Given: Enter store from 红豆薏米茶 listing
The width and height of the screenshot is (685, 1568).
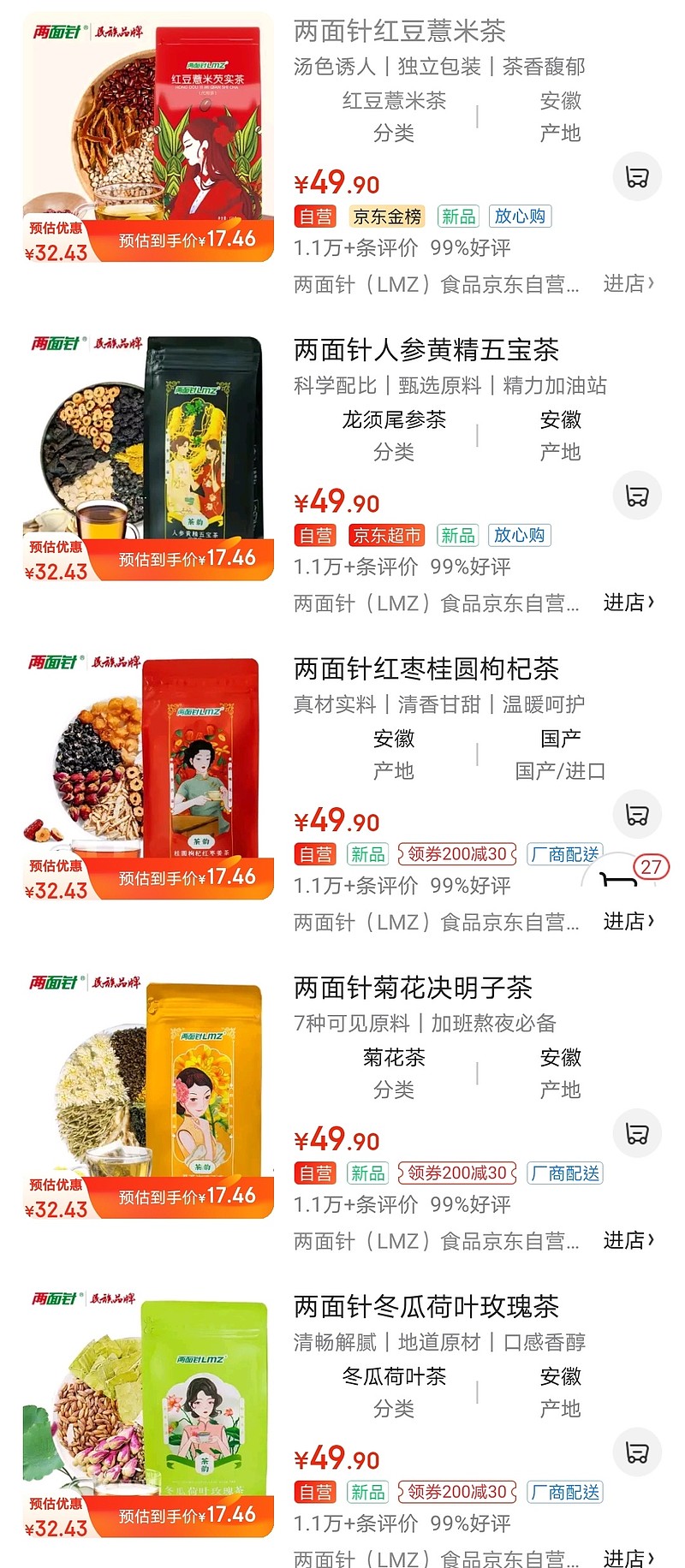Looking at the screenshot, I should (x=628, y=284).
